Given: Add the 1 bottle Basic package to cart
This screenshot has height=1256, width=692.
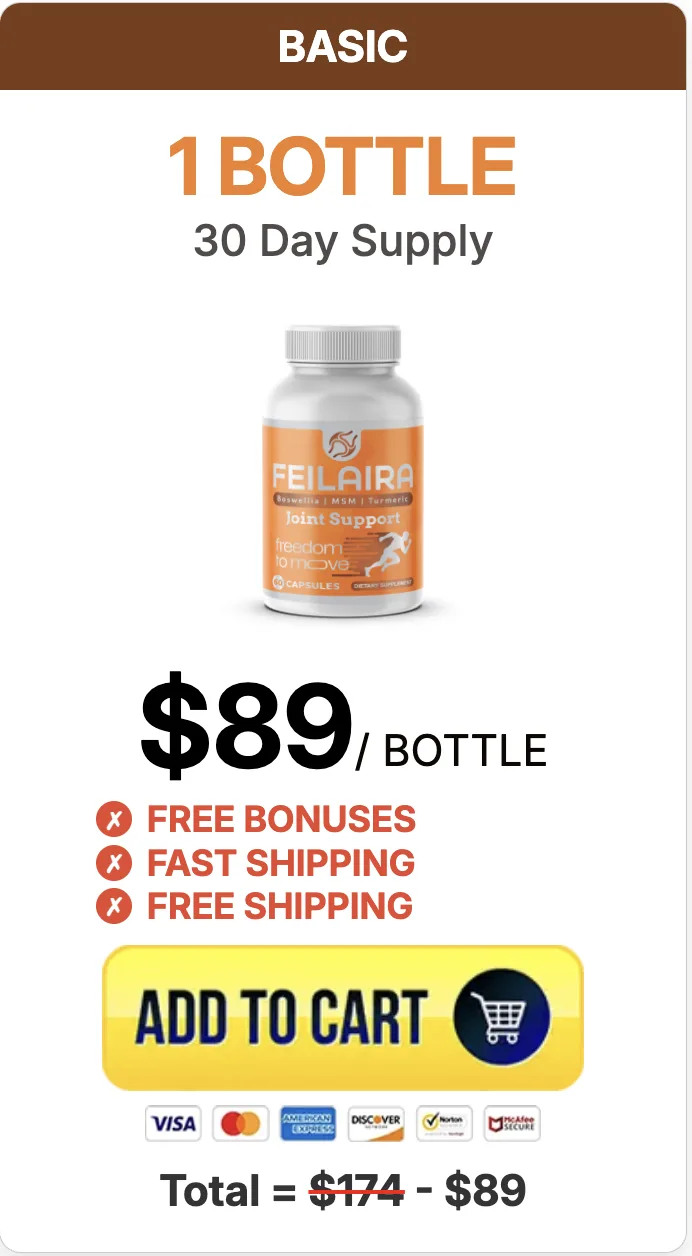Looking at the screenshot, I should click(x=343, y=1017).
